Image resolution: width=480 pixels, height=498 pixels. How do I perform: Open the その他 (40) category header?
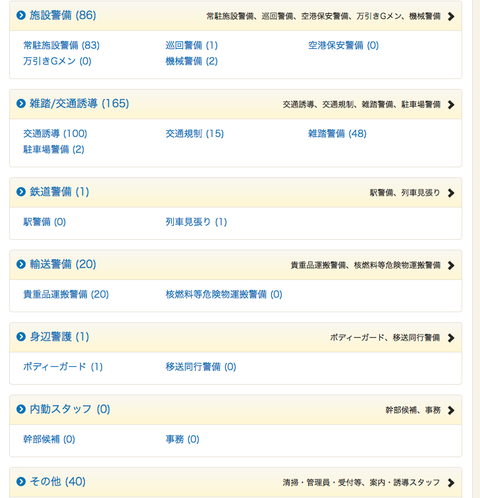[x=235, y=482]
